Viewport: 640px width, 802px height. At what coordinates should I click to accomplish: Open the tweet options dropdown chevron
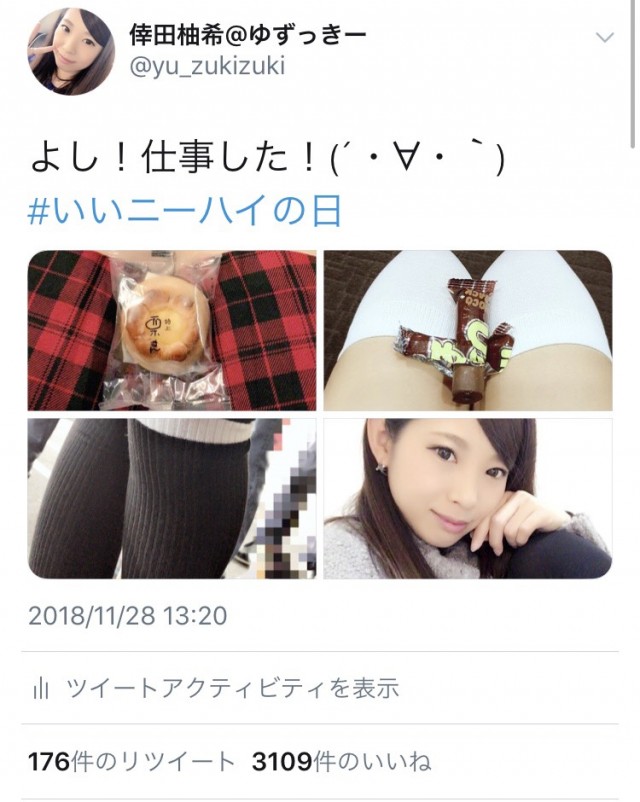[x=604, y=38]
